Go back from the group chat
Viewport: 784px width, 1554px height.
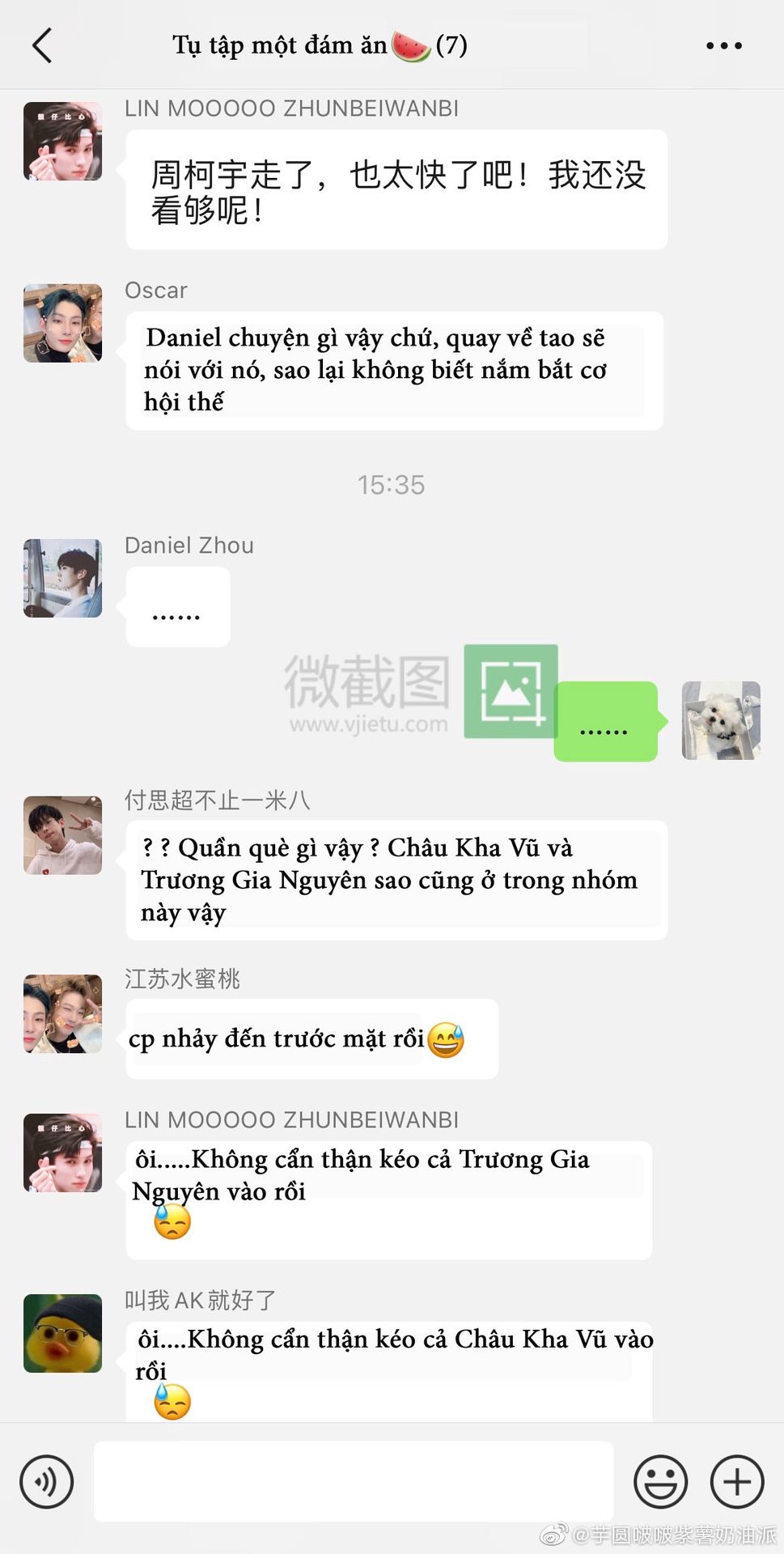tap(42, 45)
